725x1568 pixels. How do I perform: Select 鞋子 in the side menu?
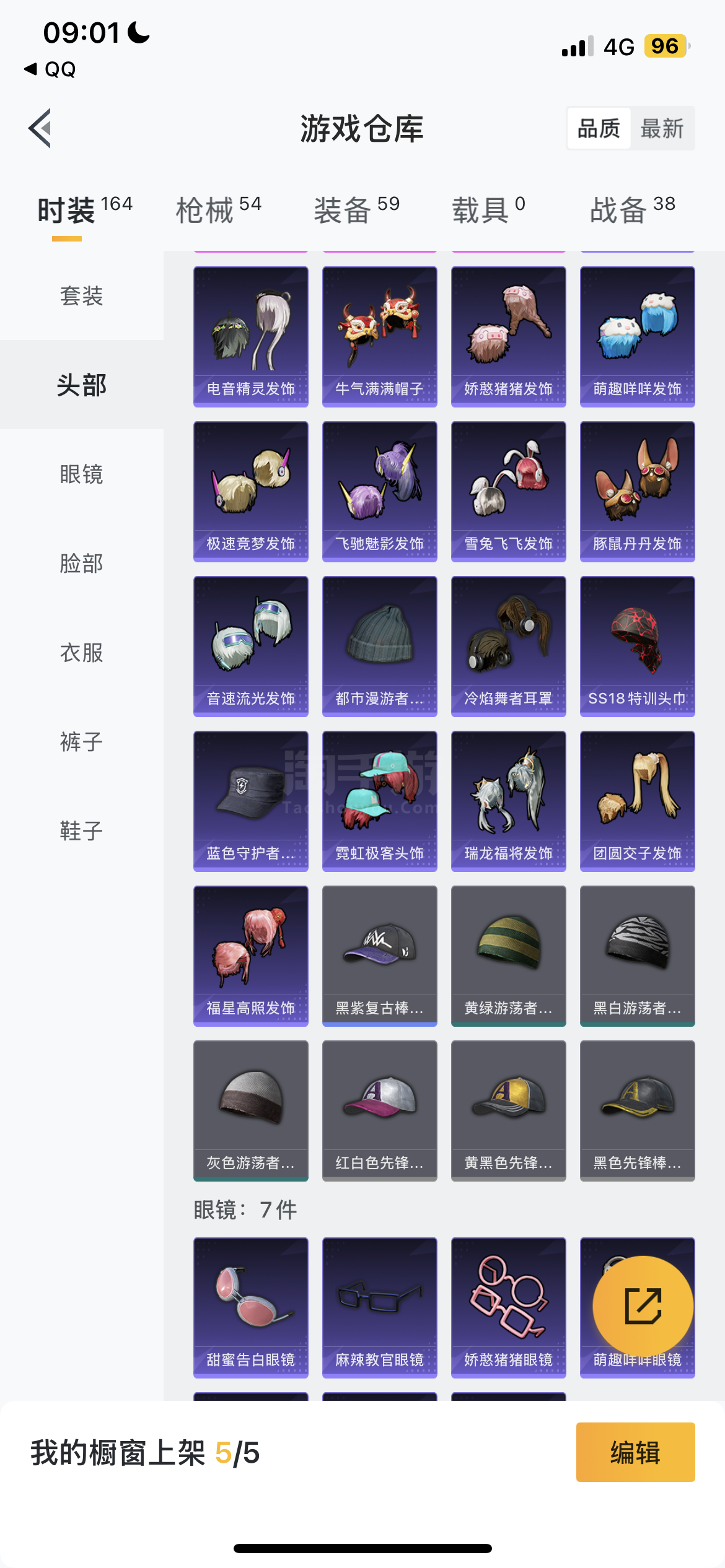tap(82, 830)
